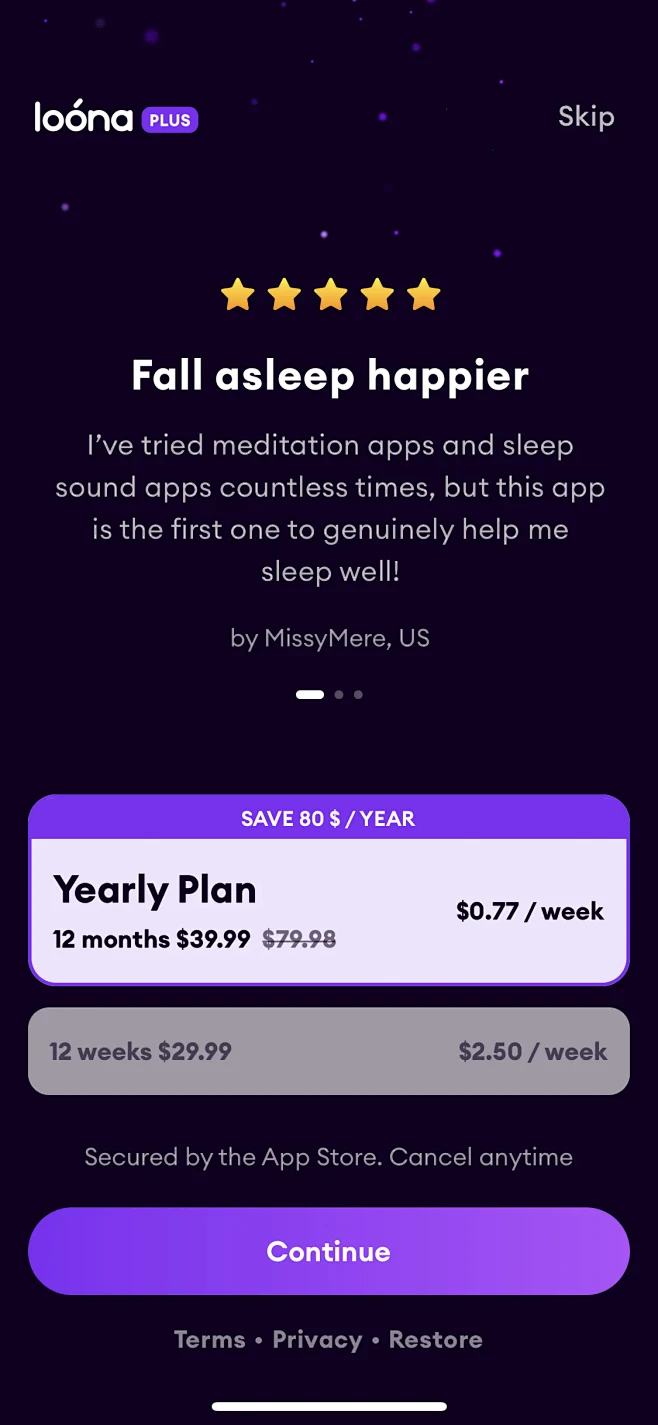Open the Terms link
658x1425 pixels.
(x=209, y=1340)
